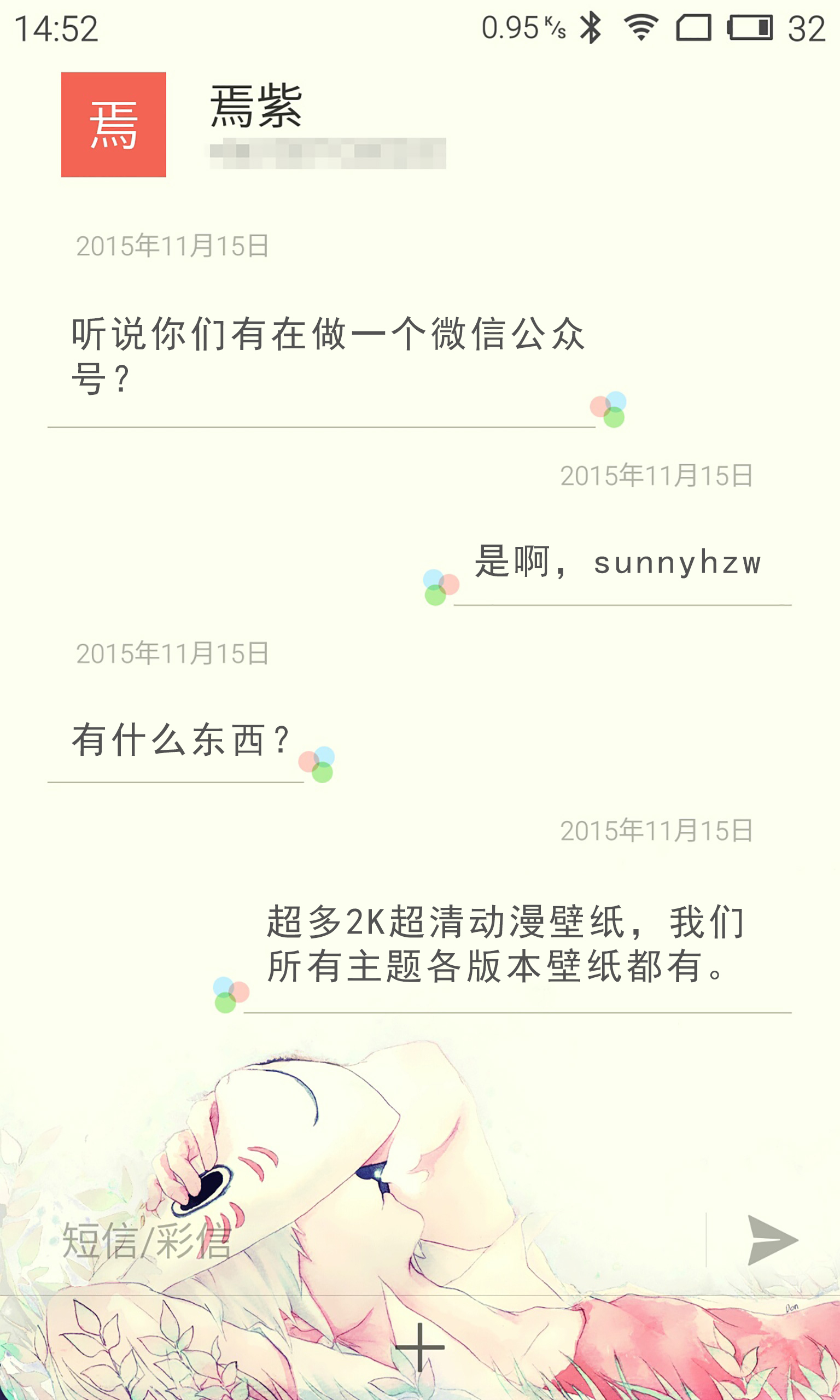
Task: Tap the red 焉 contact avatar
Action: [x=114, y=125]
